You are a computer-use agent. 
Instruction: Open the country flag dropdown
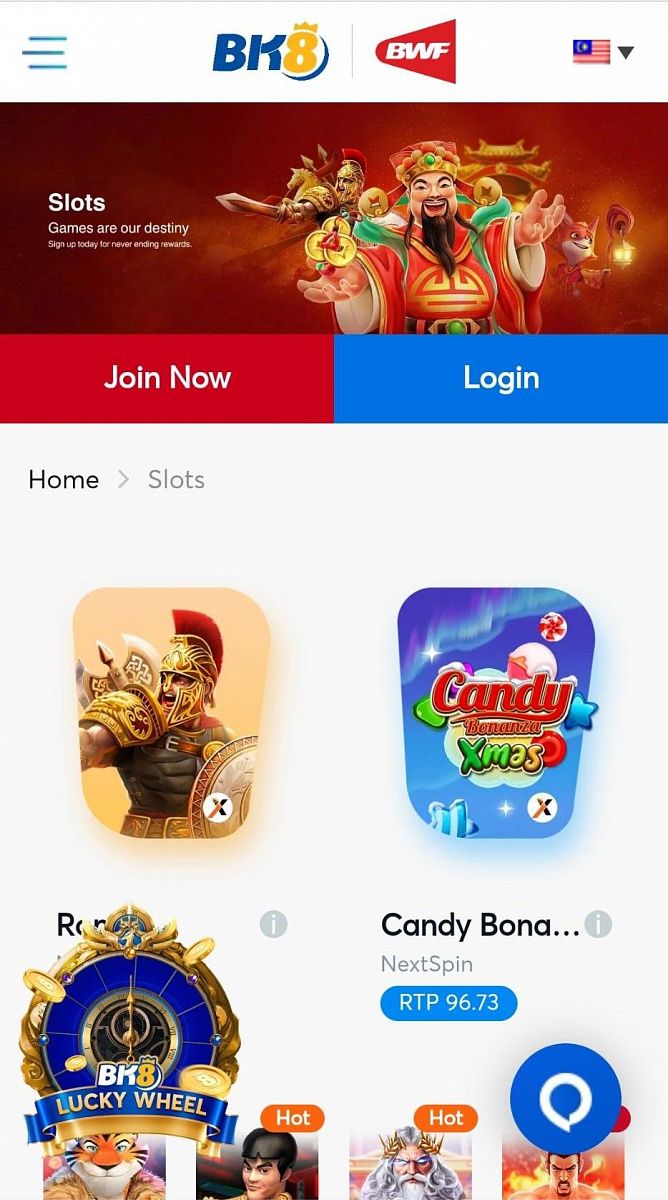[603, 52]
